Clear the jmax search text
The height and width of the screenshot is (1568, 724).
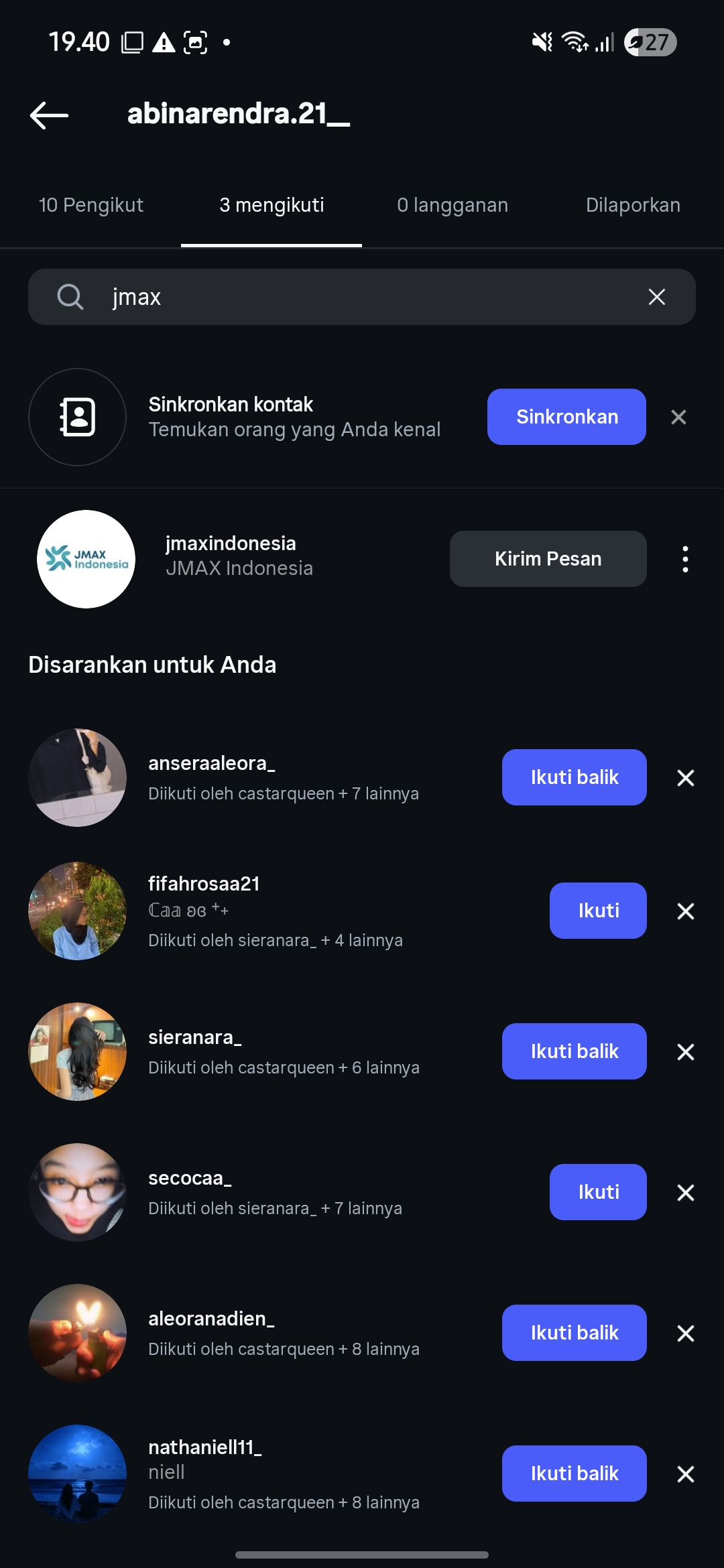657,297
